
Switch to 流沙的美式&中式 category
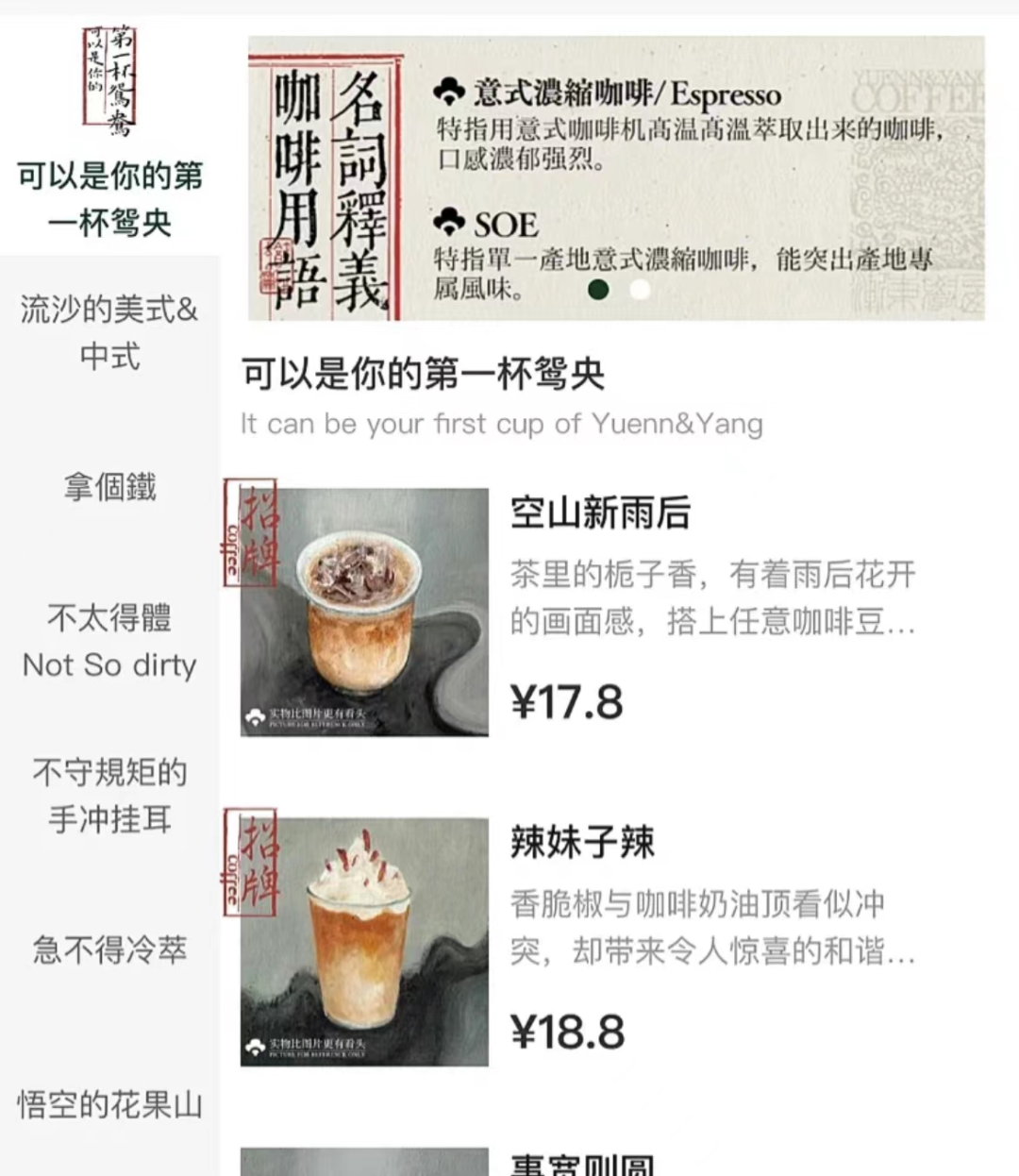coord(109,332)
